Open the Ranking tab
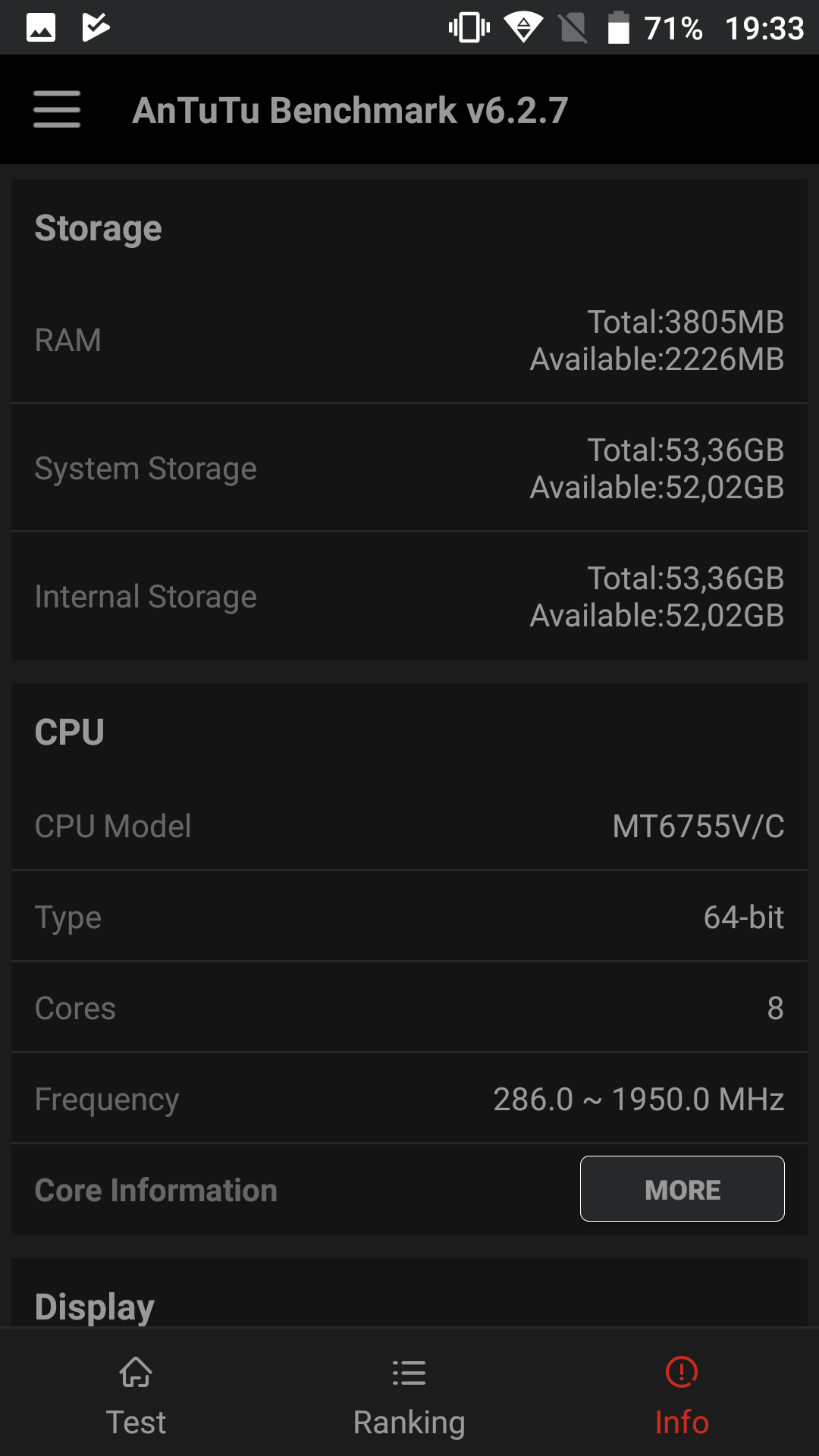819x1456 pixels. (409, 1396)
